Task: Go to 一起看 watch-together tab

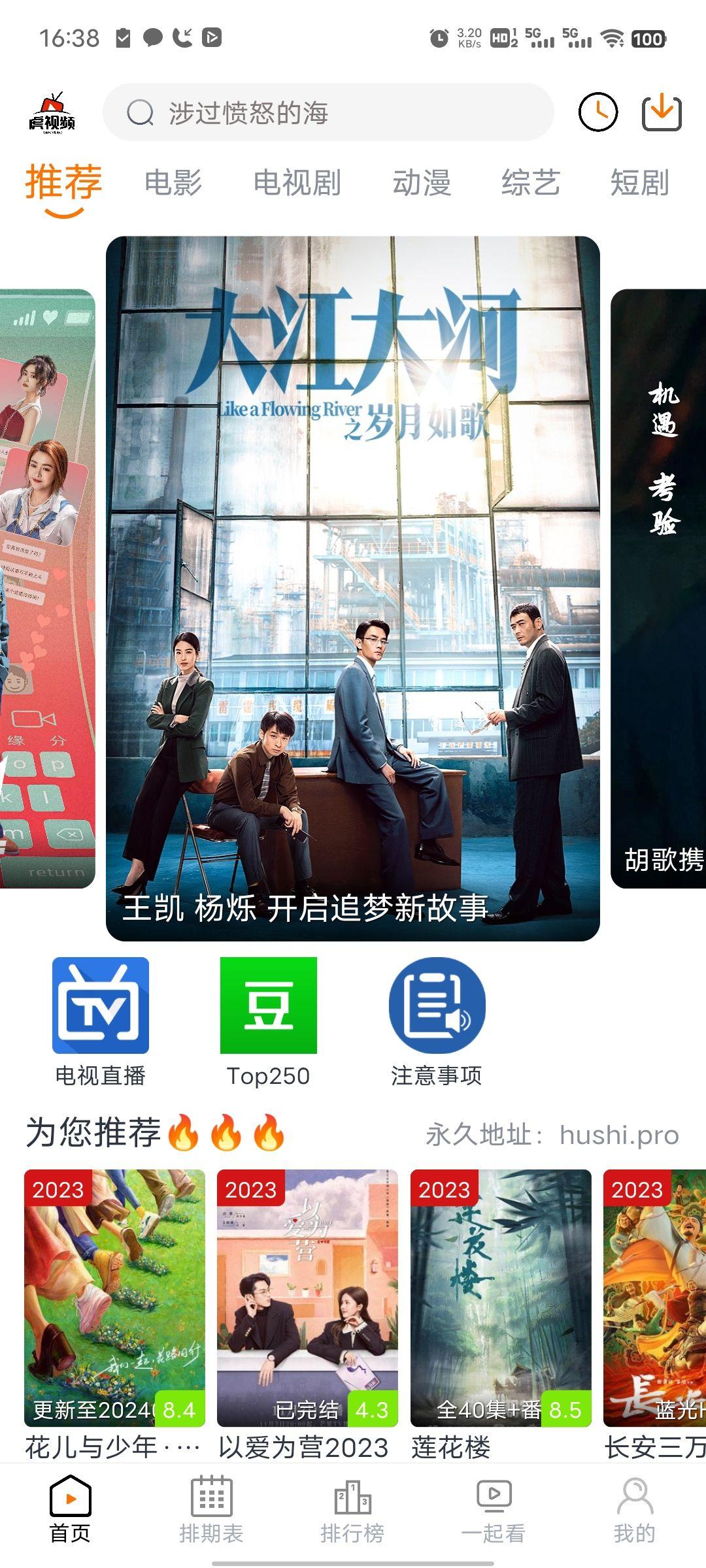Action: click(x=494, y=1509)
